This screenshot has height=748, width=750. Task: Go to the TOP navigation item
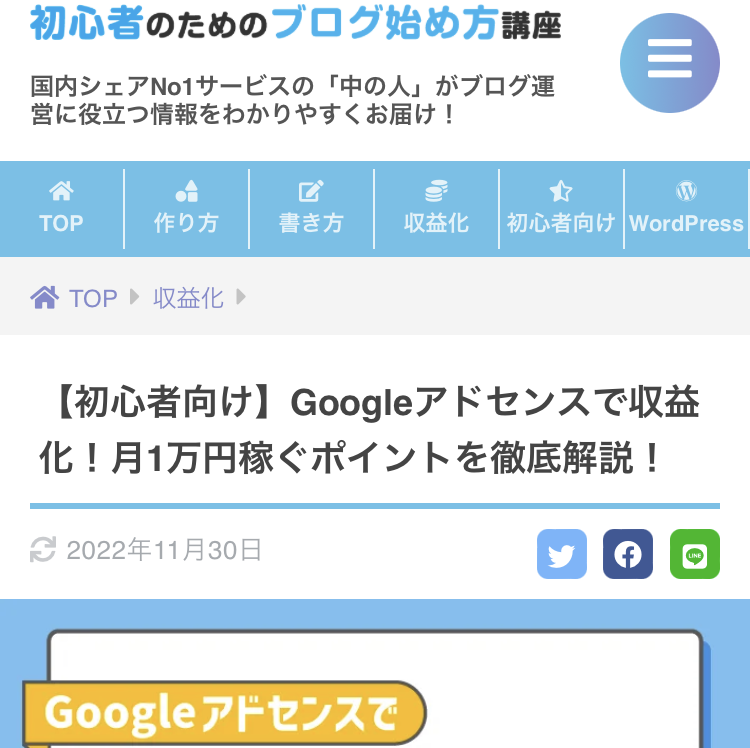pos(61,208)
